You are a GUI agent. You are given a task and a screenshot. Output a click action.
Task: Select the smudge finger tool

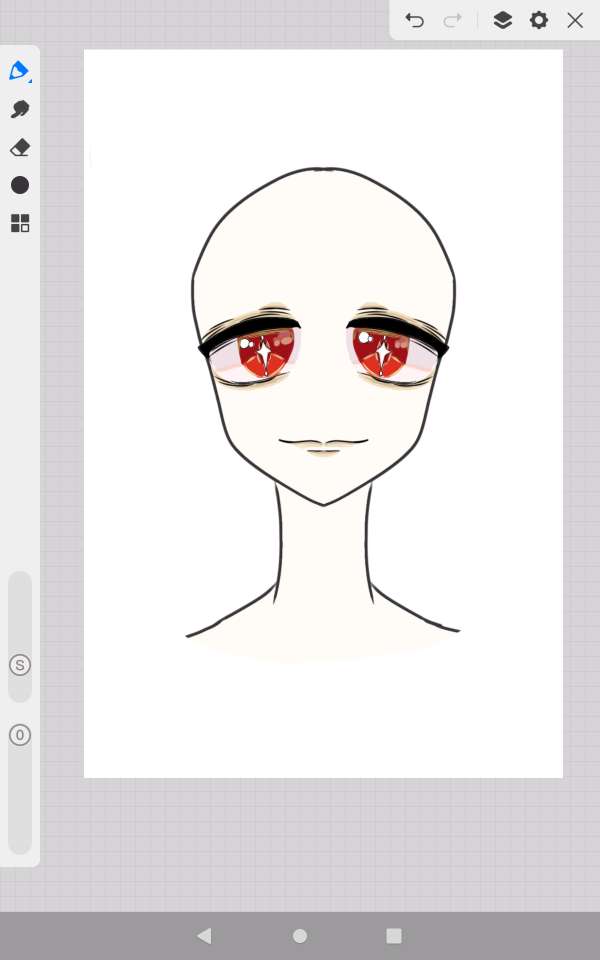pyautogui.click(x=20, y=109)
